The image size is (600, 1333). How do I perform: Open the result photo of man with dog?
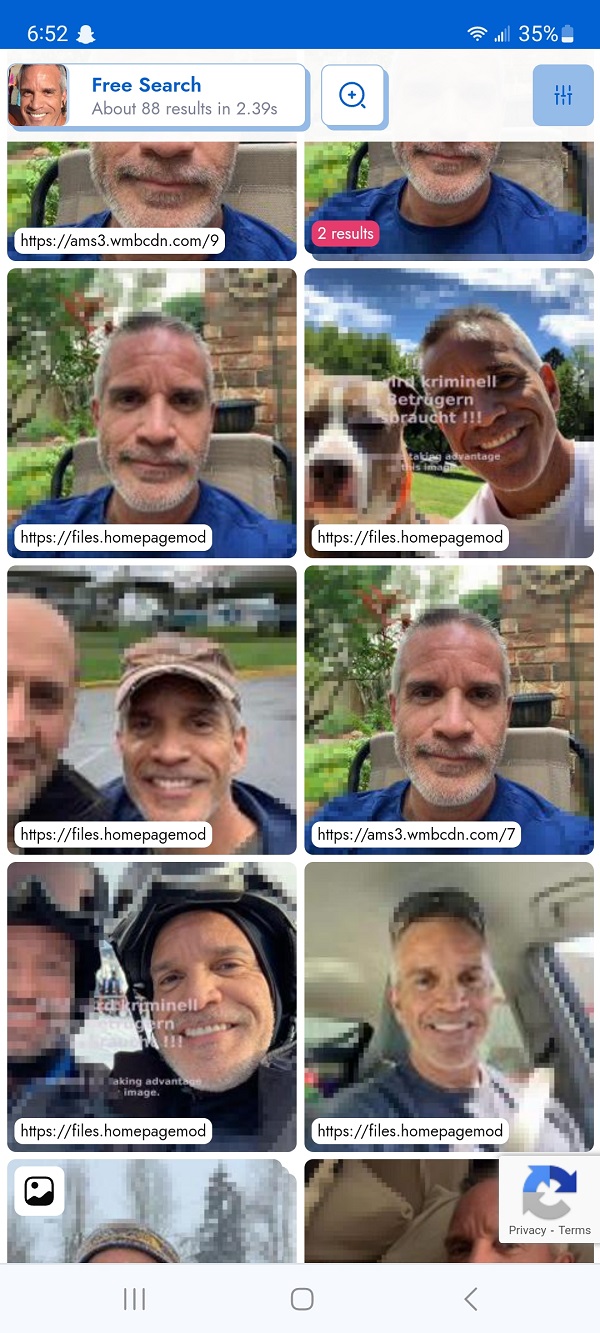pos(449,413)
